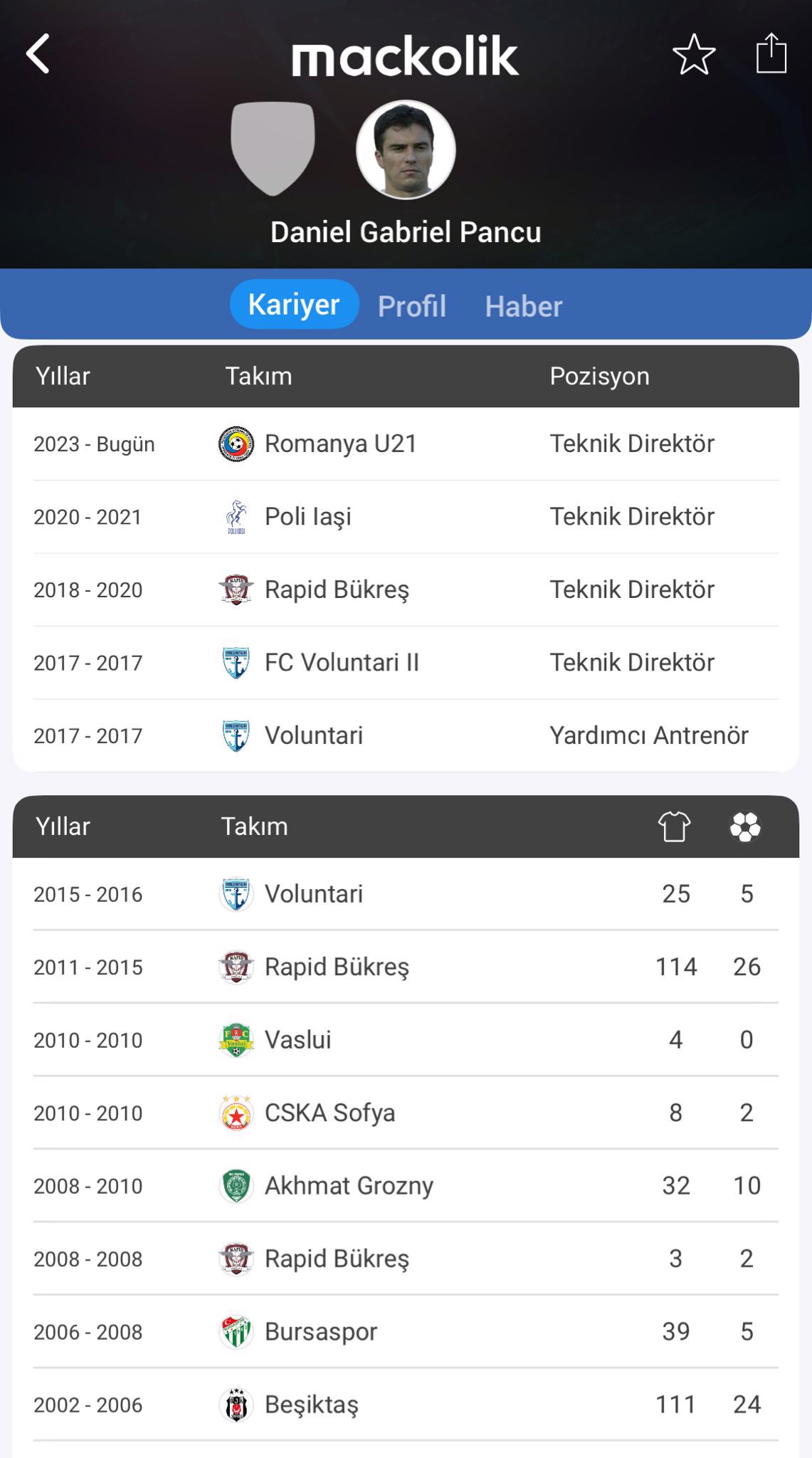This screenshot has width=812, height=1458.
Task: Open the CSKA Sofya team row
Action: tap(329, 1113)
